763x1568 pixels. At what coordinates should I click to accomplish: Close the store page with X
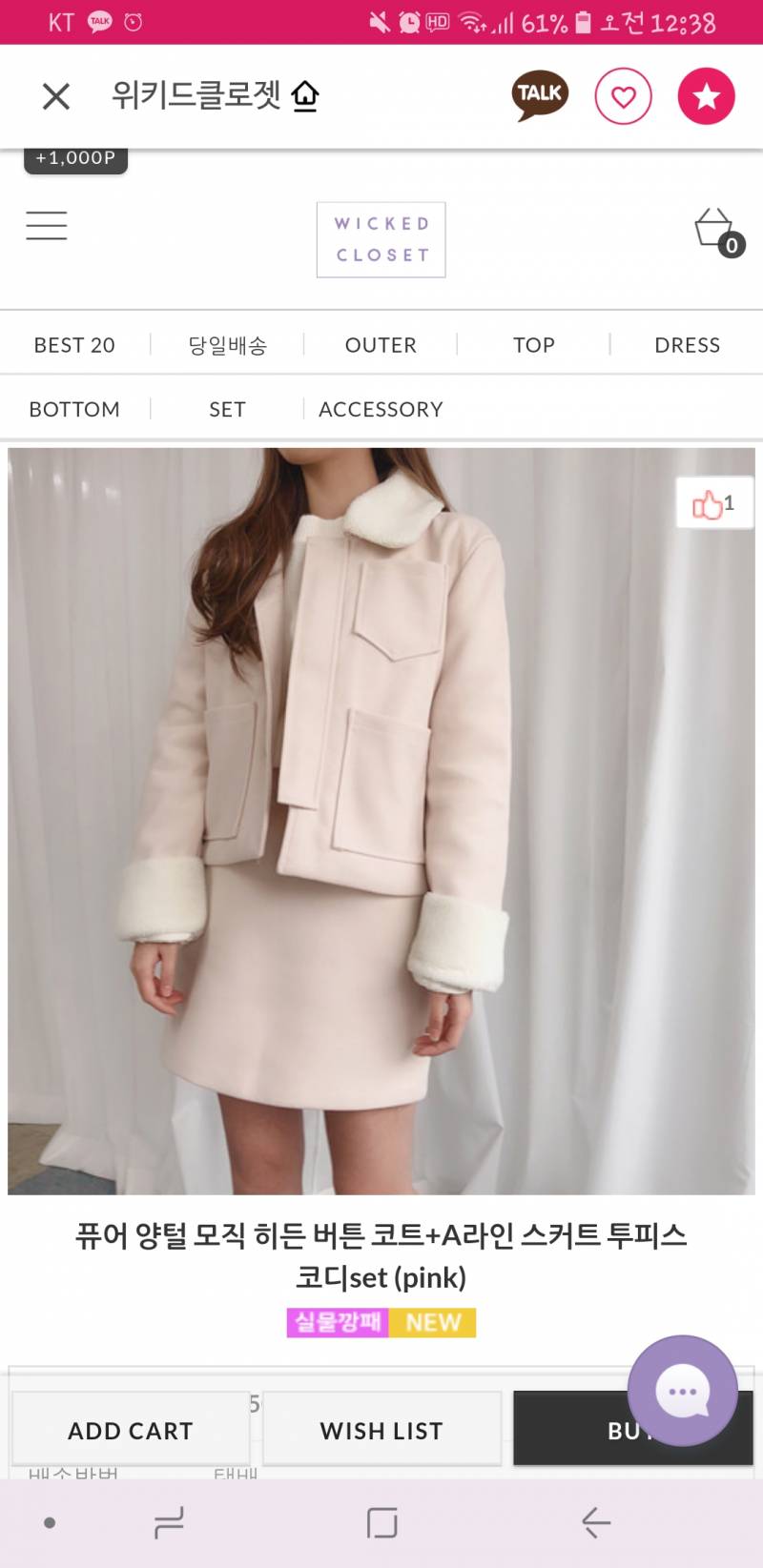click(56, 96)
